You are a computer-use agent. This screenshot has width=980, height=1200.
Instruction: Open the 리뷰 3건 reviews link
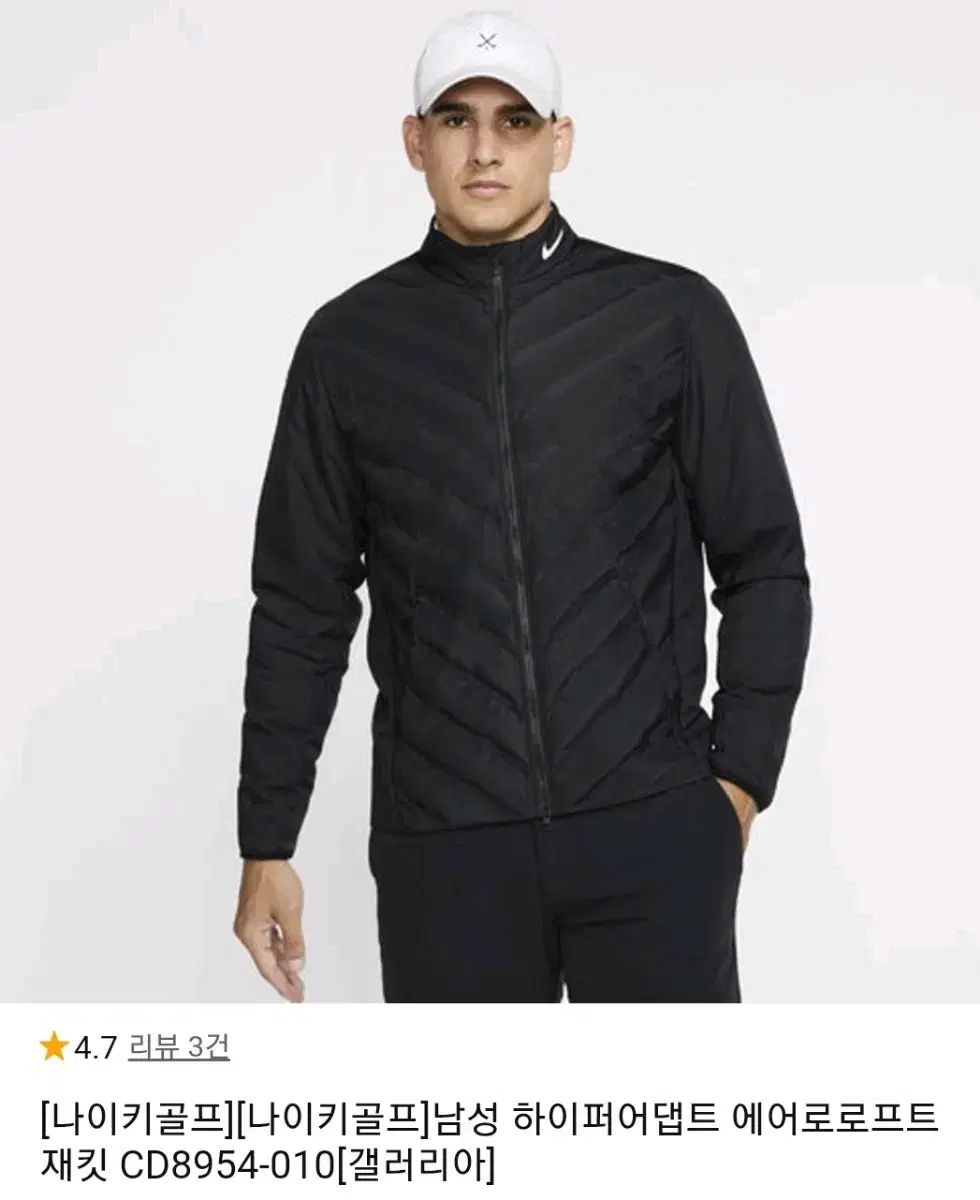(x=179, y=1047)
